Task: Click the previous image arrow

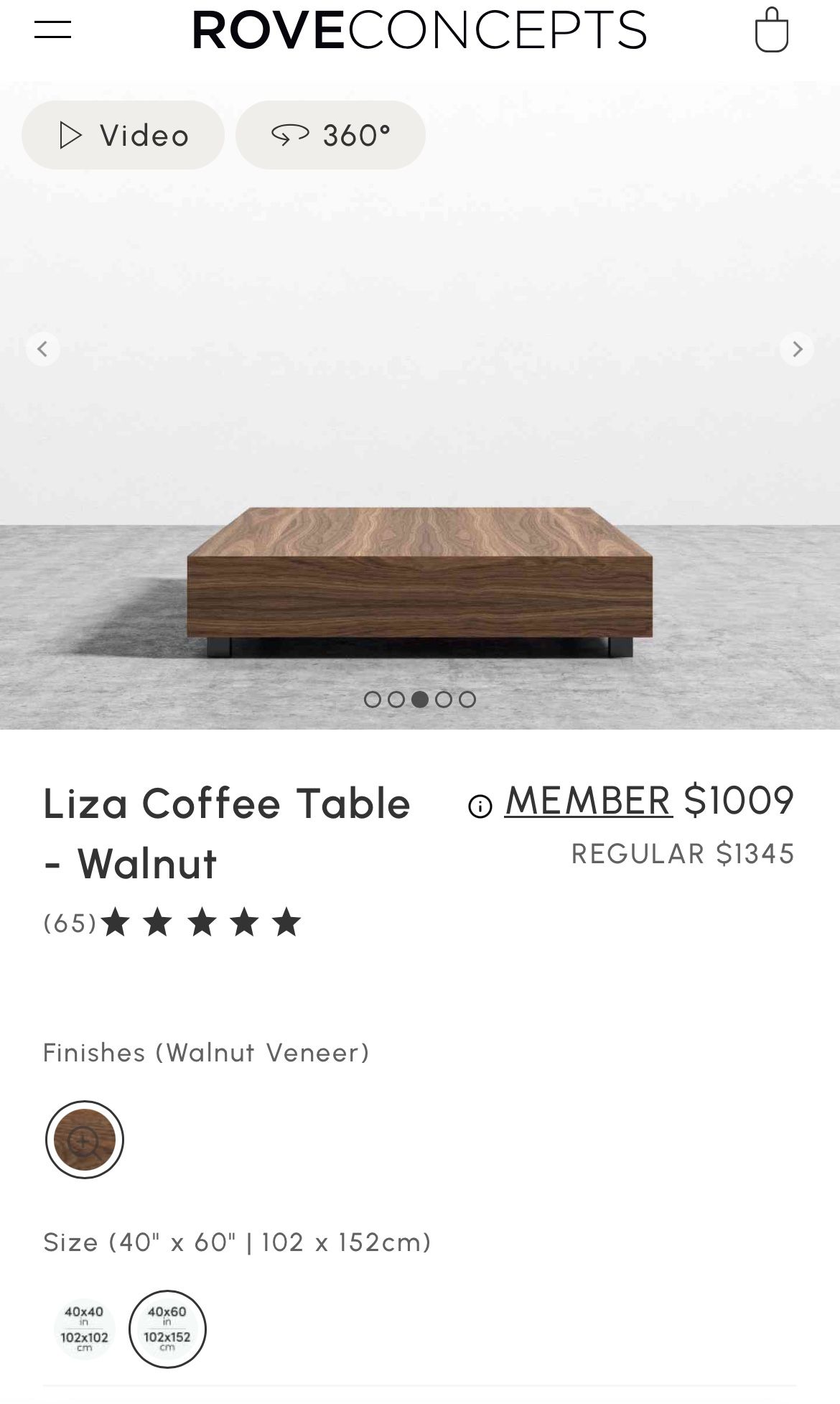Action: tap(43, 350)
